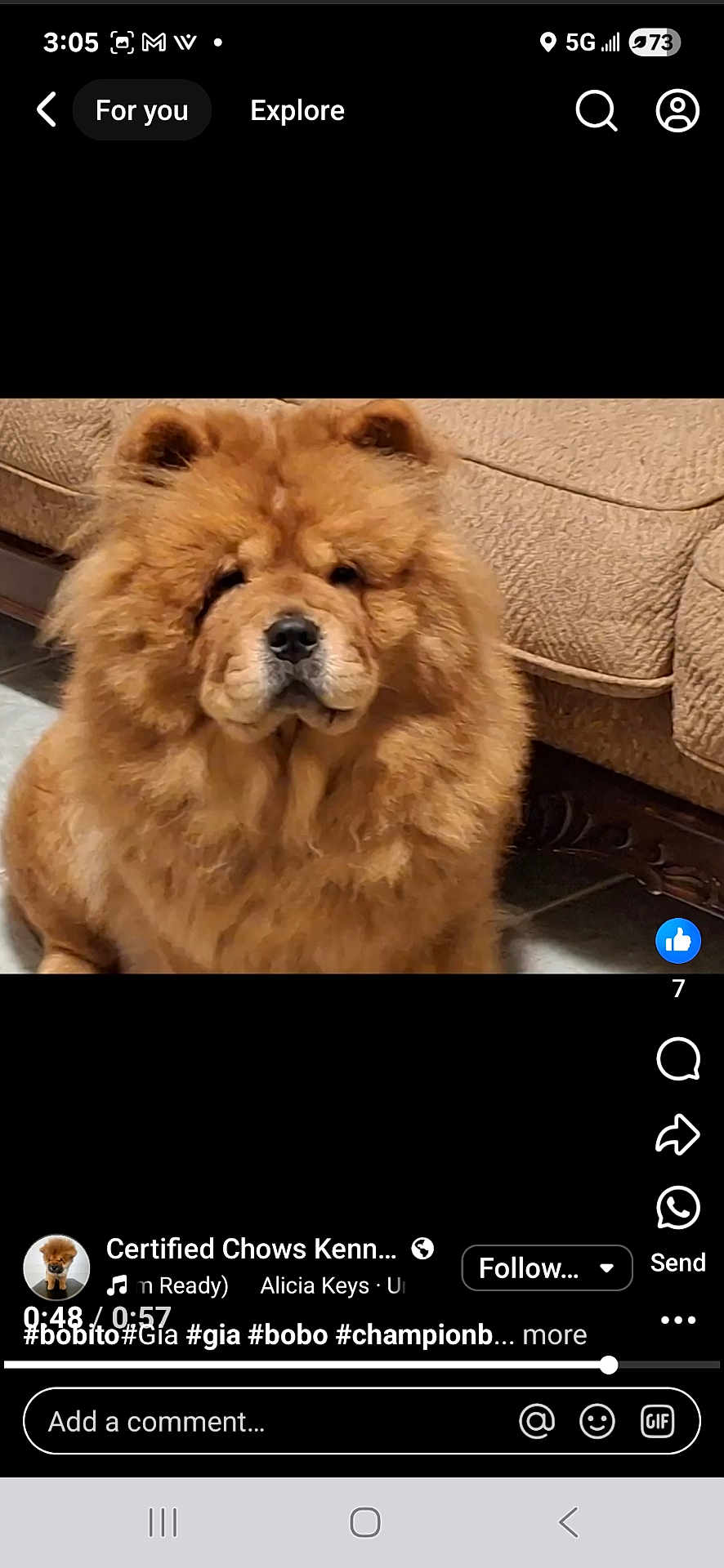Viewport: 724px width, 1568px height.
Task: Switch to the For you tab
Action: [141, 110]
